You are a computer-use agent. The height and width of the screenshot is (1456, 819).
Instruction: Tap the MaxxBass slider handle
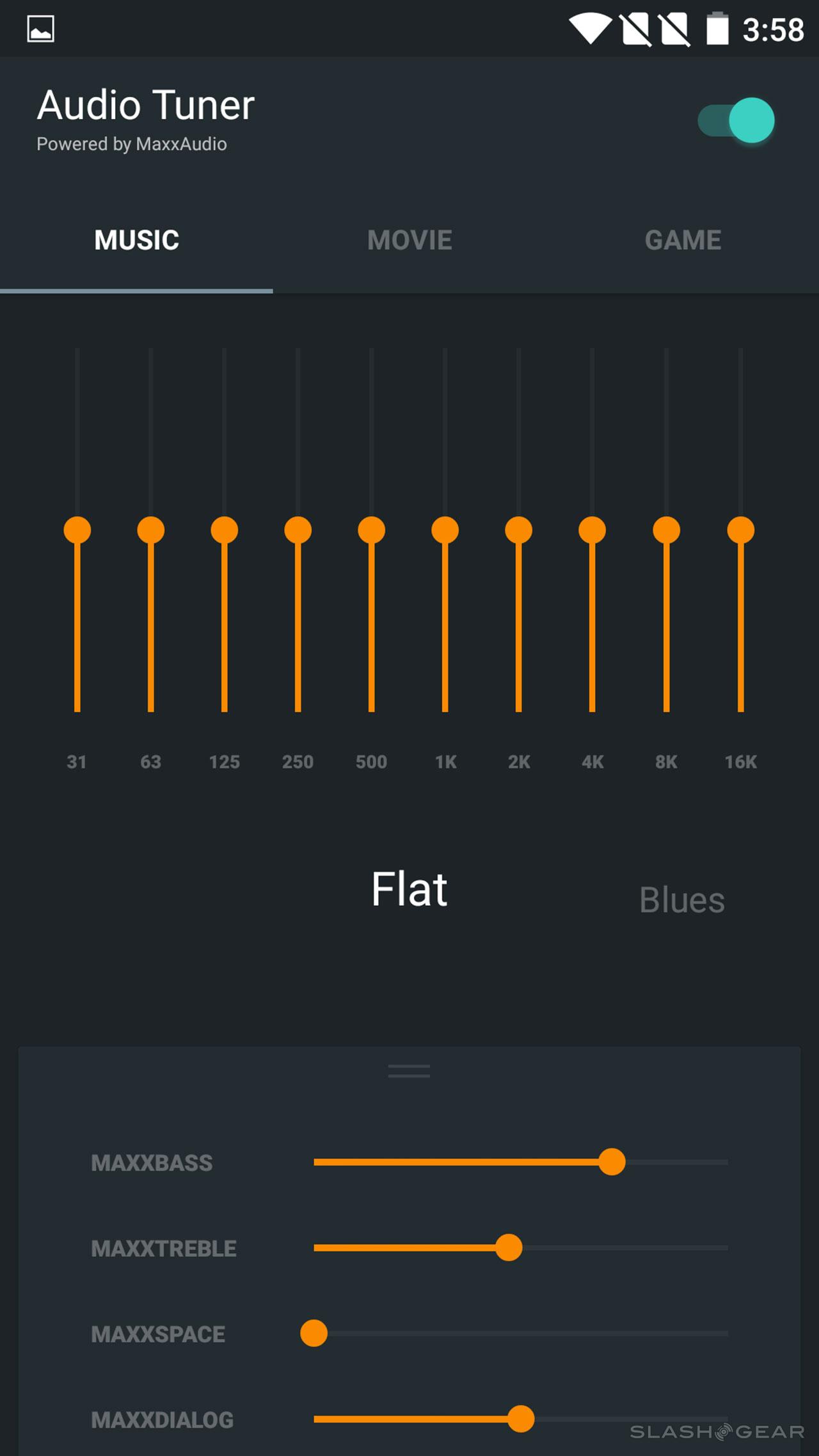[x=612, y=1162]
